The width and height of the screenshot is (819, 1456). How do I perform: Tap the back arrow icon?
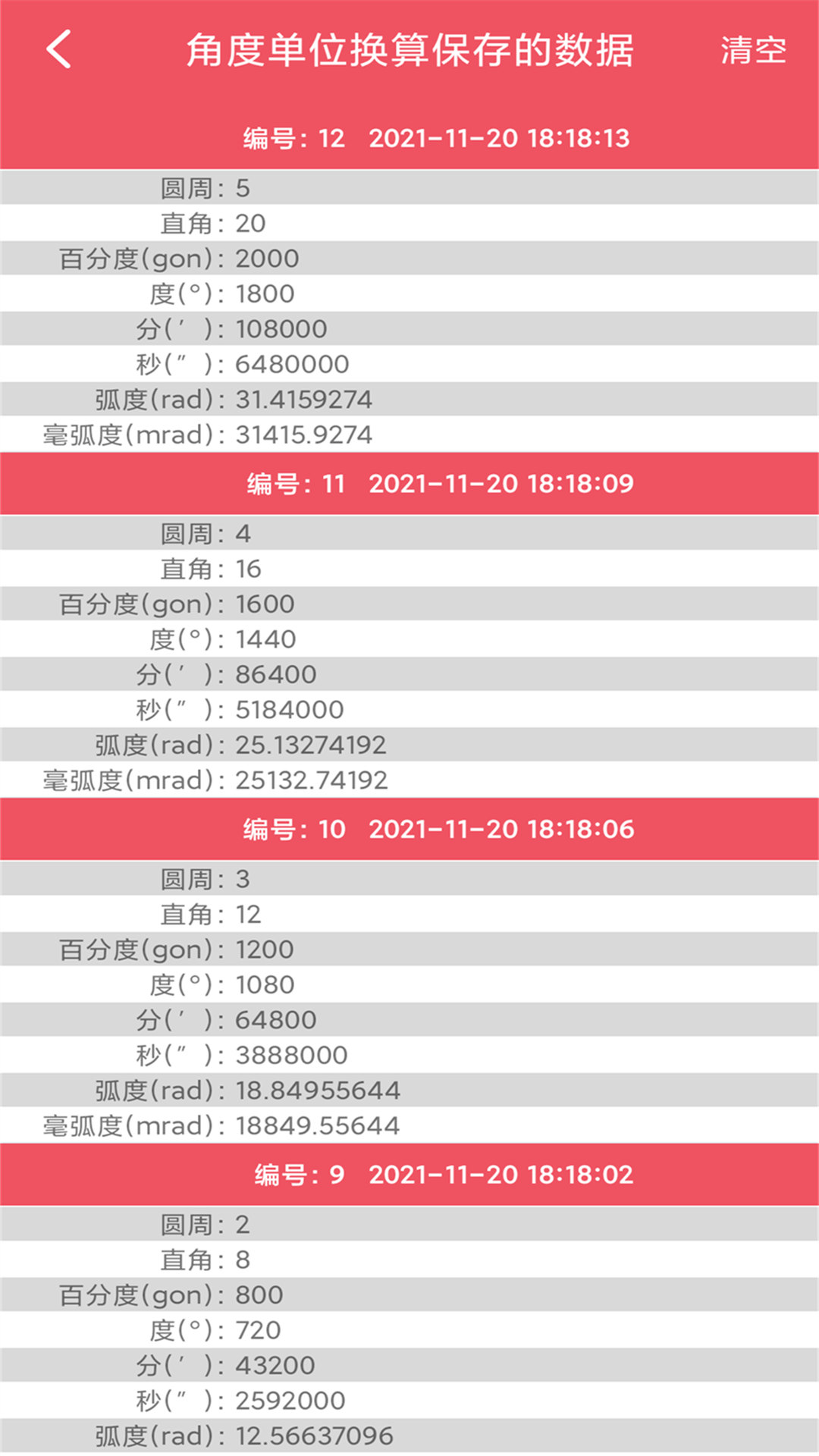tap(59, 48)
